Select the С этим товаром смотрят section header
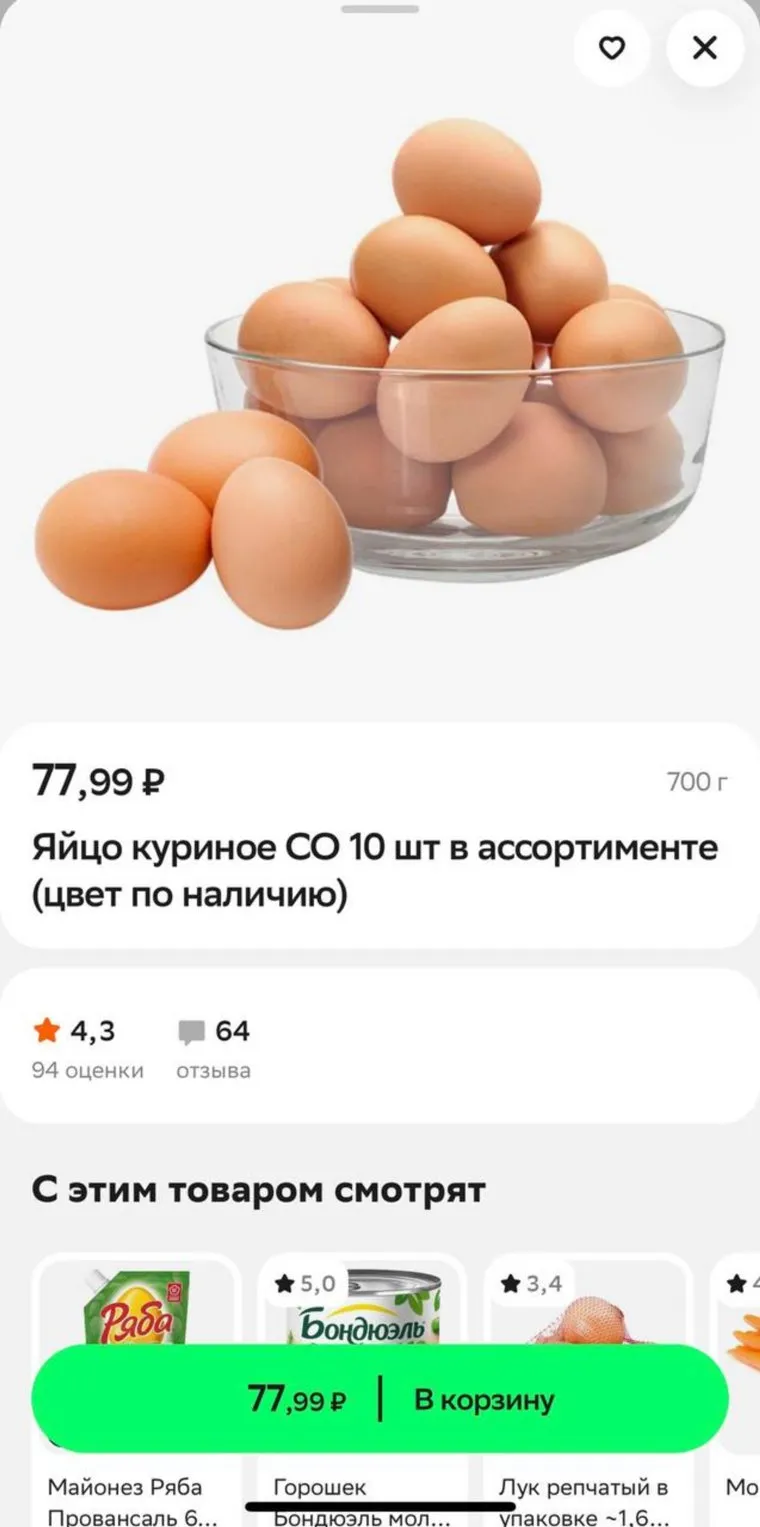 (259, 1190)
